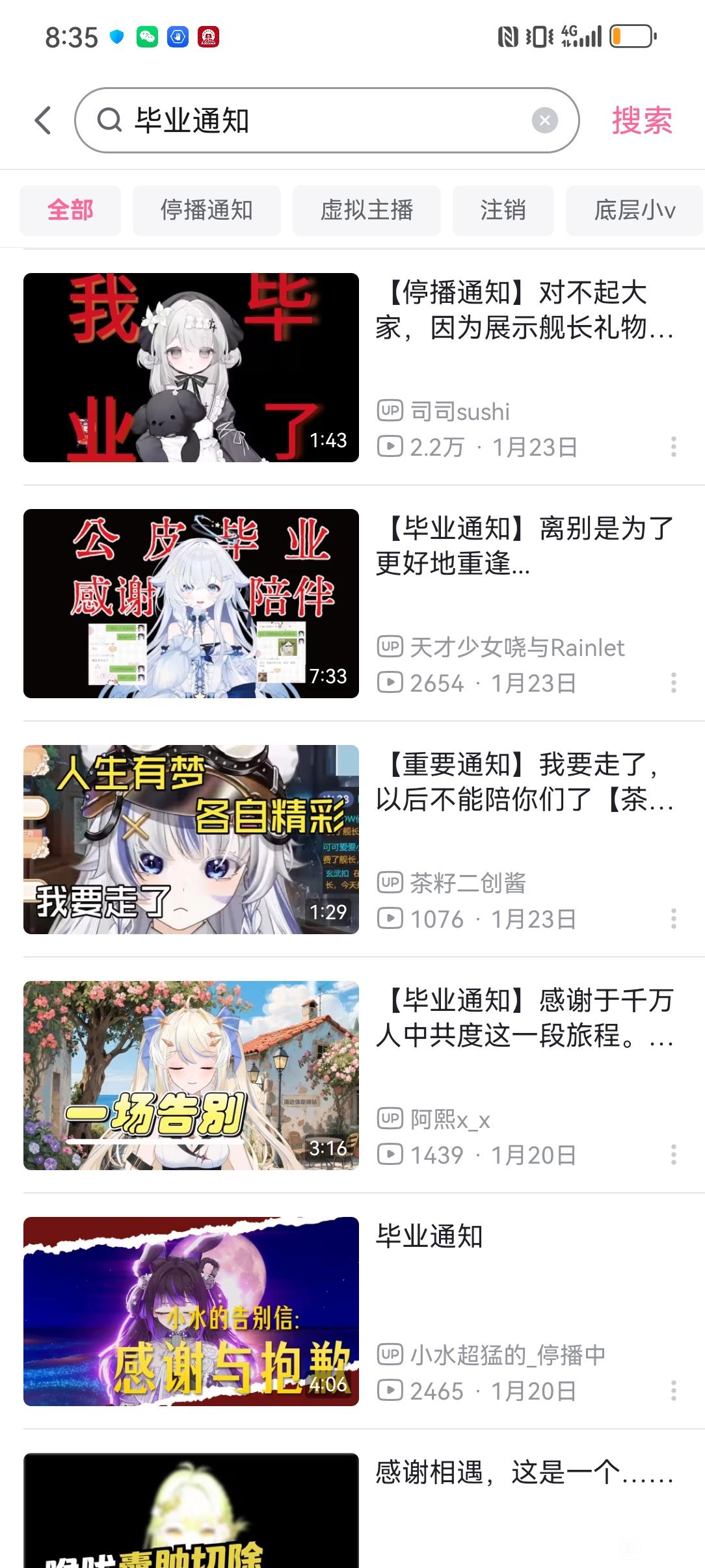This screenshot has height=1568, width=705.
Task: Show more options for 天才少女晓与Rainlet video
Action: coord(673,683)
